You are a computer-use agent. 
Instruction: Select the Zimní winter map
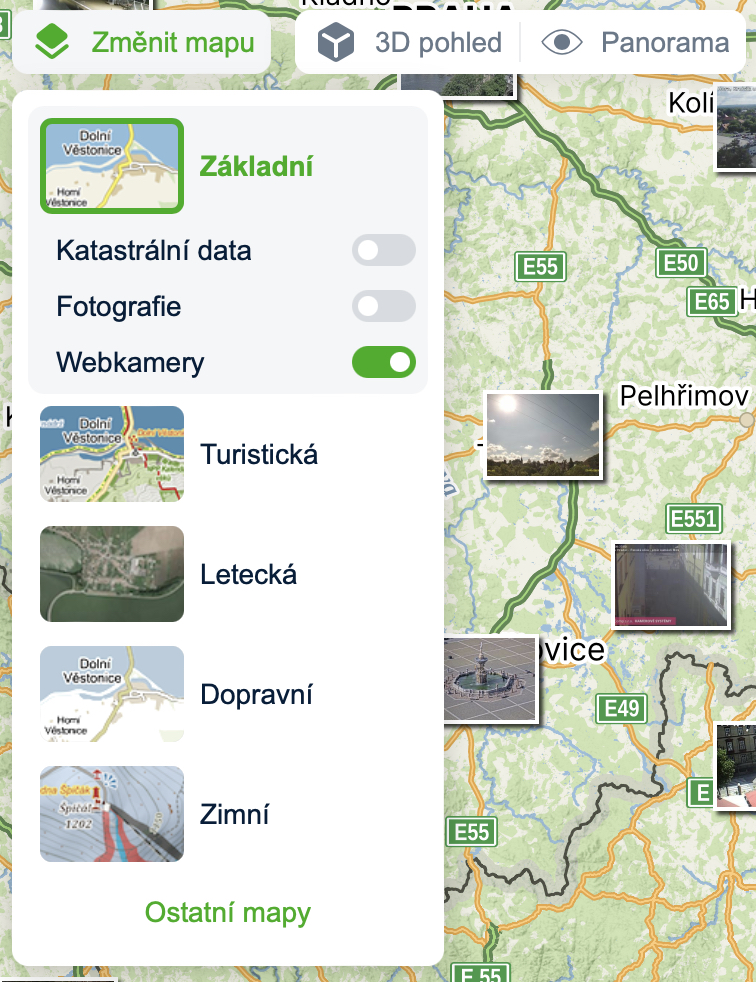pyautogui.click(x=228, y=815)
